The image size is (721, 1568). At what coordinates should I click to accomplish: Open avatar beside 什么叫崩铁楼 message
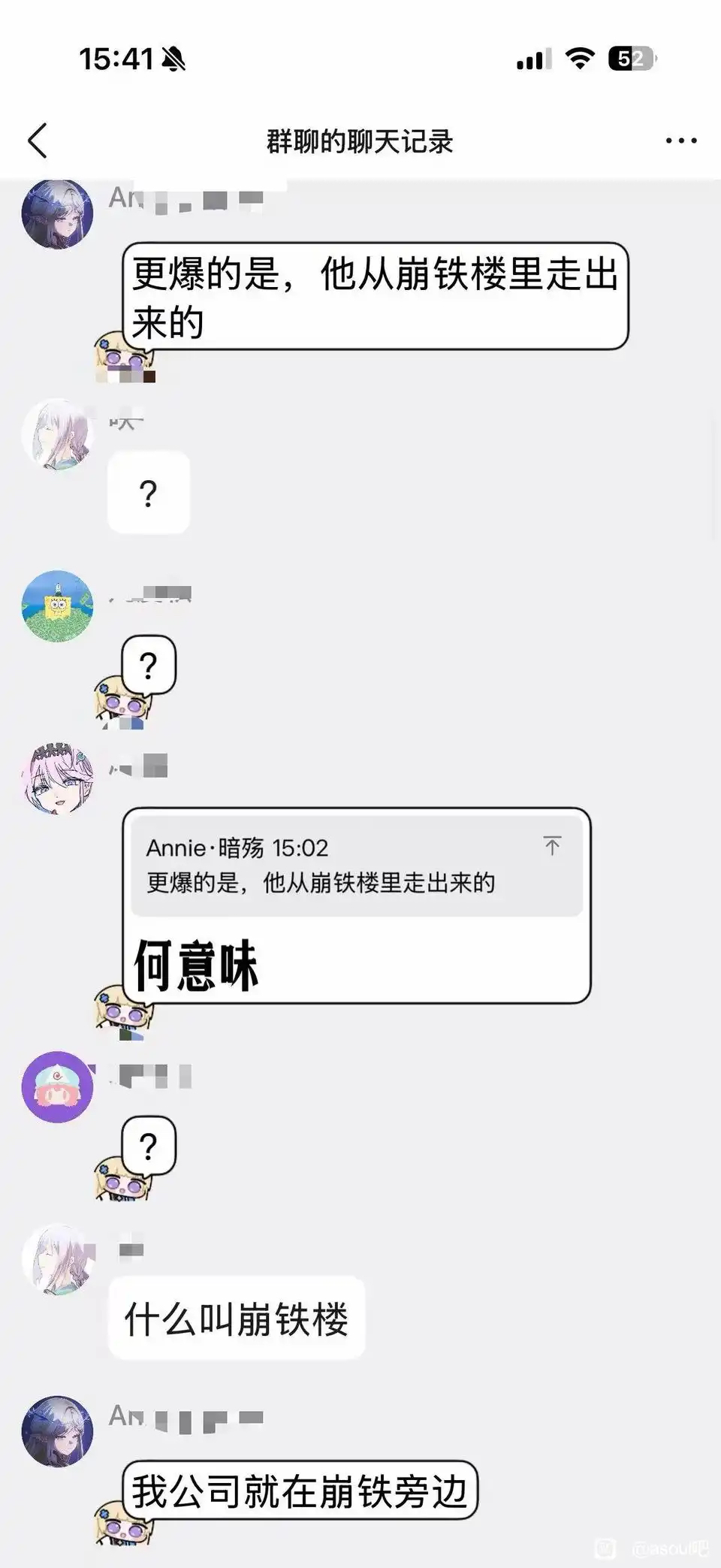pos(58,1259)
